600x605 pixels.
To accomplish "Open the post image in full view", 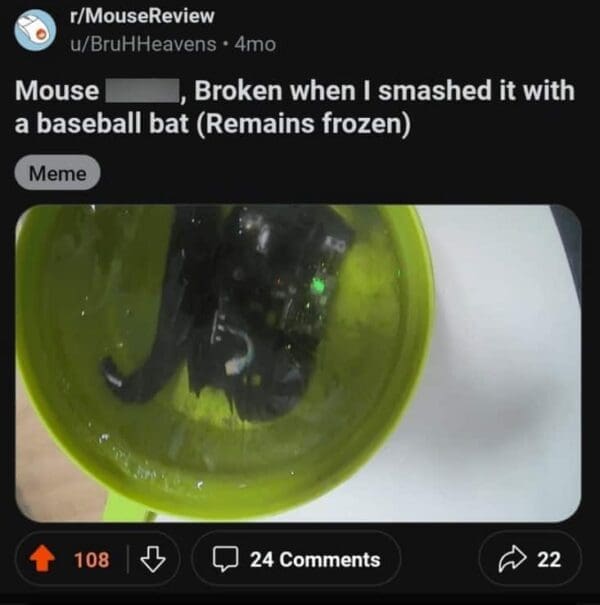I will [x=298, y=362].
